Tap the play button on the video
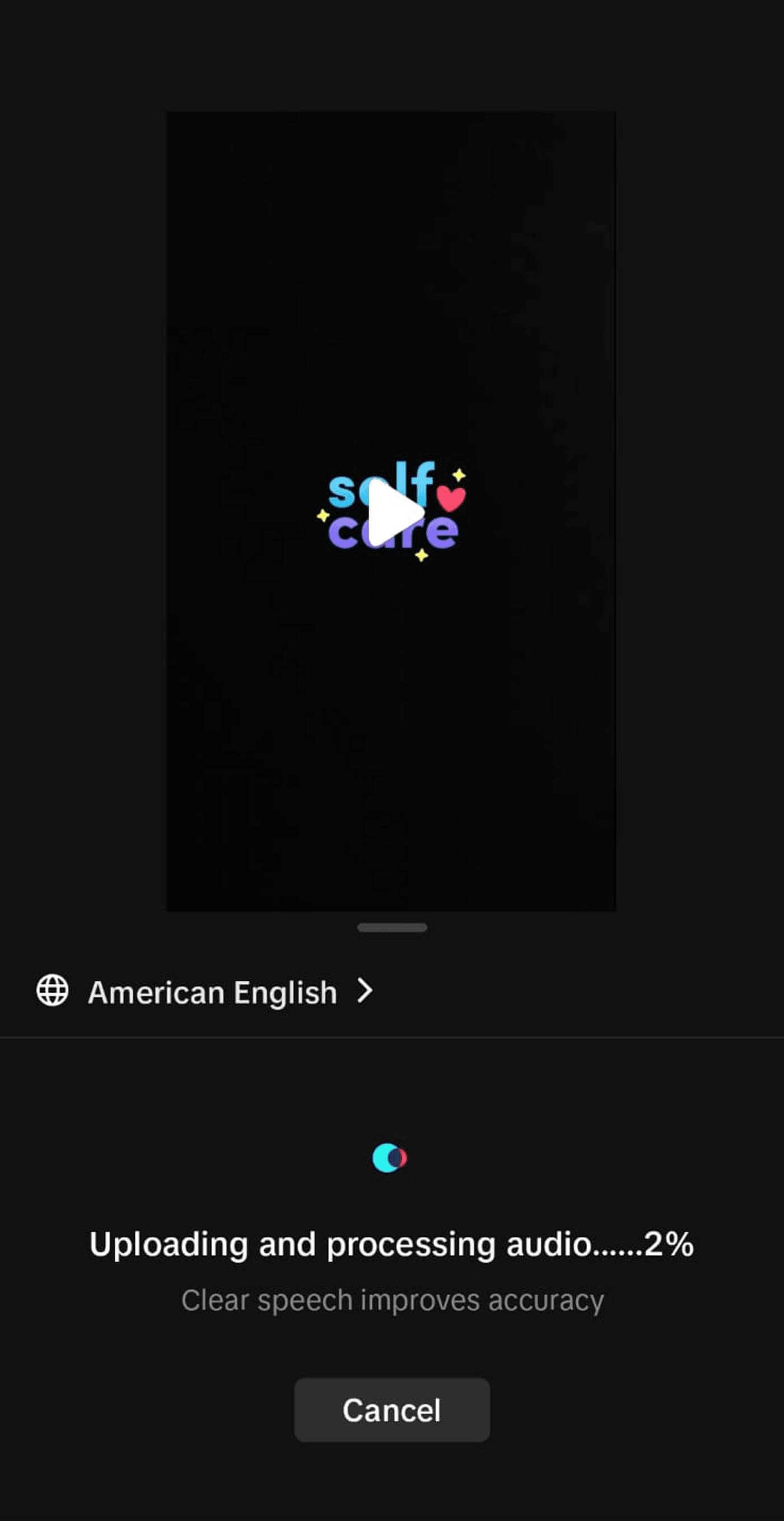 391,513
